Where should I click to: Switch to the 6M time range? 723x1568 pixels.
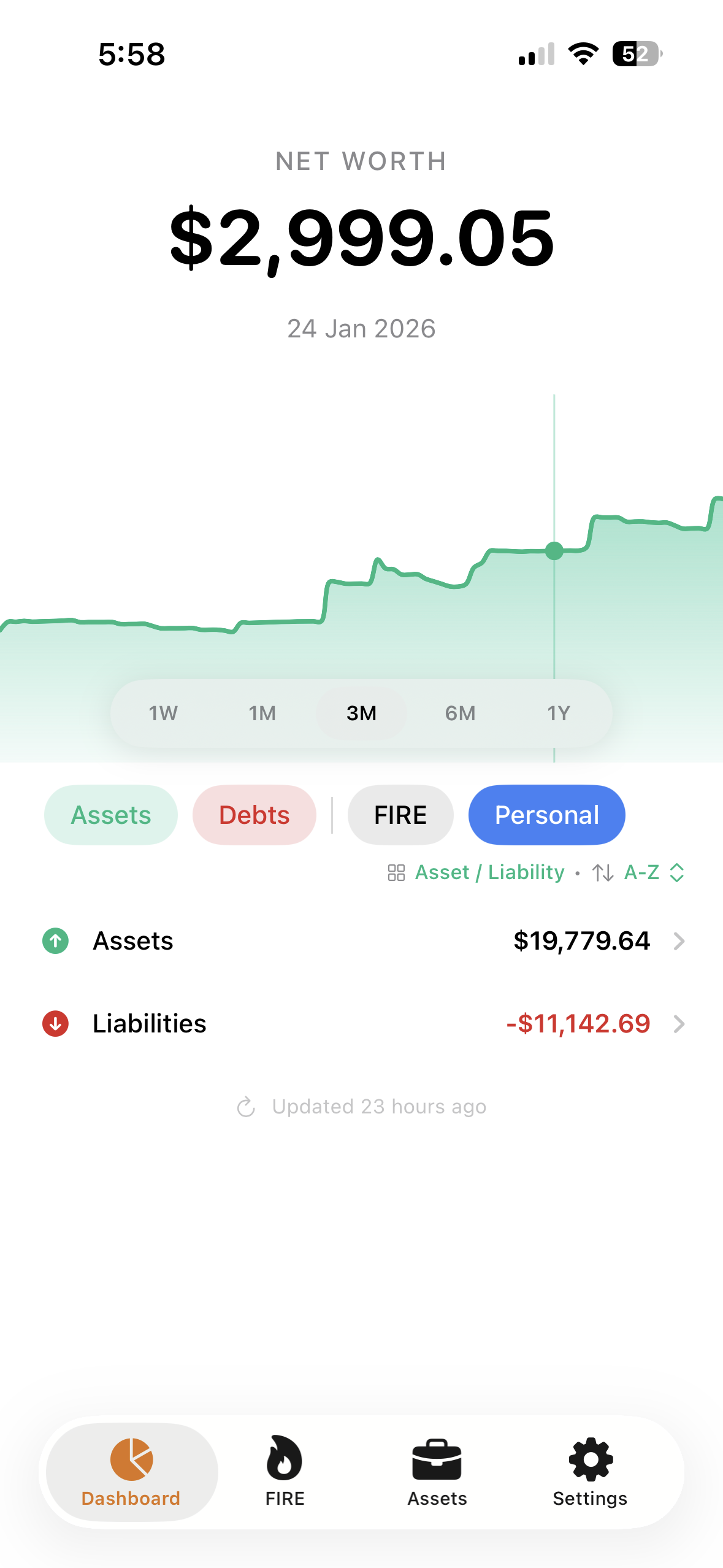click(460, 713)
